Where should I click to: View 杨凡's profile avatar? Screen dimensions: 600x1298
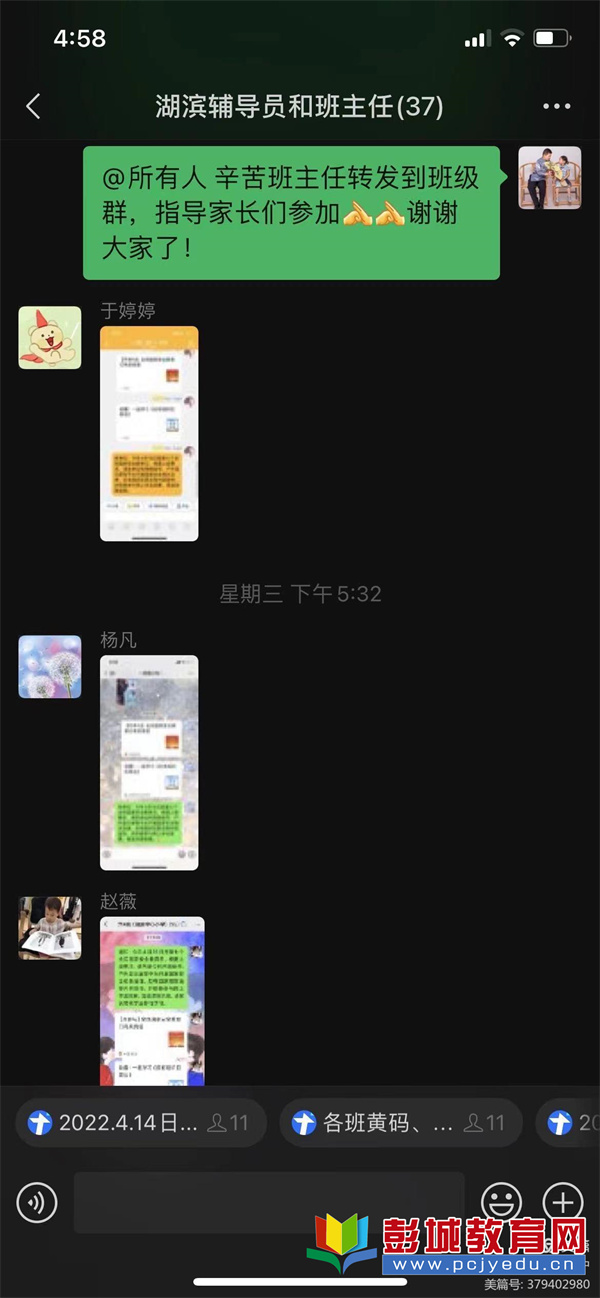pyautogui.click(x=50, y=666)
